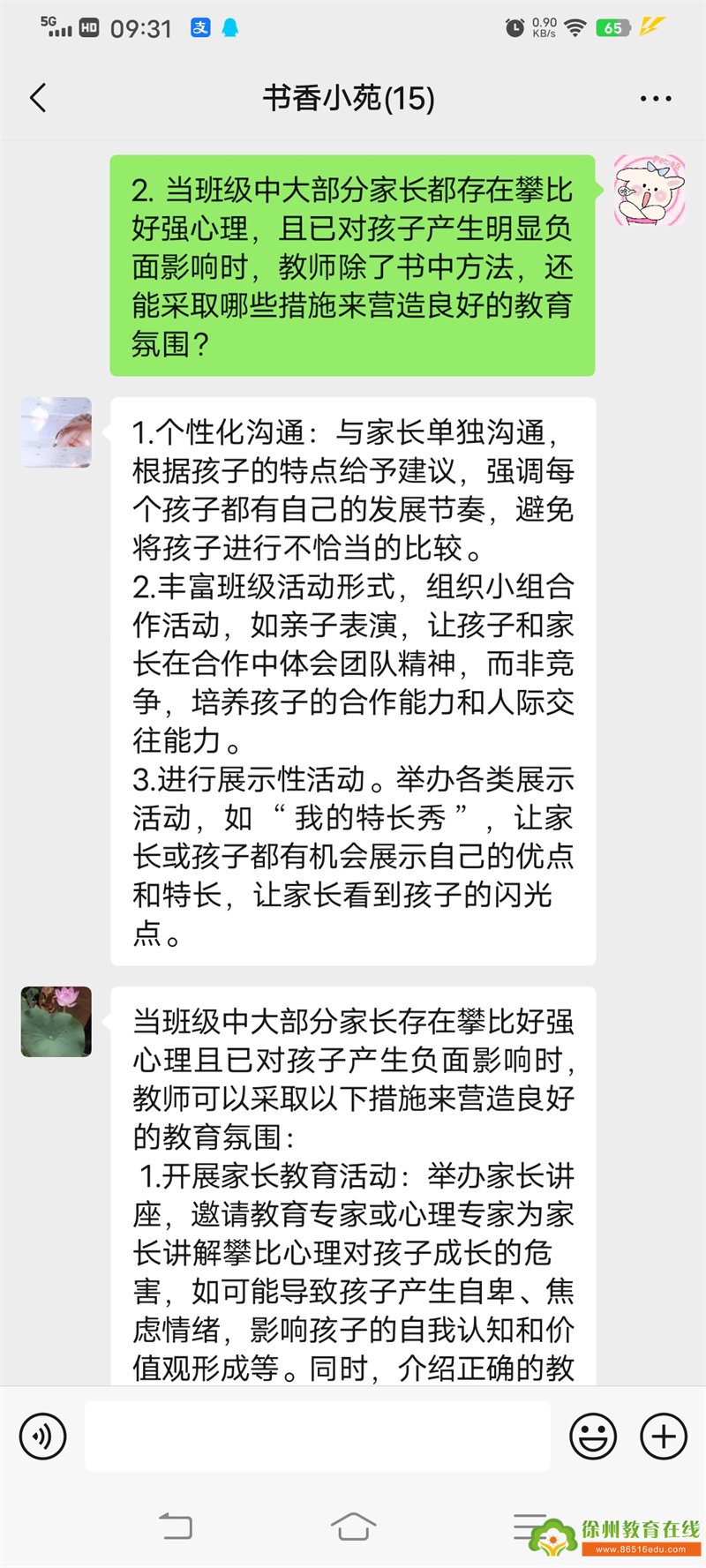Focus the message text field
706x1568 pixels.
click(318, 1436)
